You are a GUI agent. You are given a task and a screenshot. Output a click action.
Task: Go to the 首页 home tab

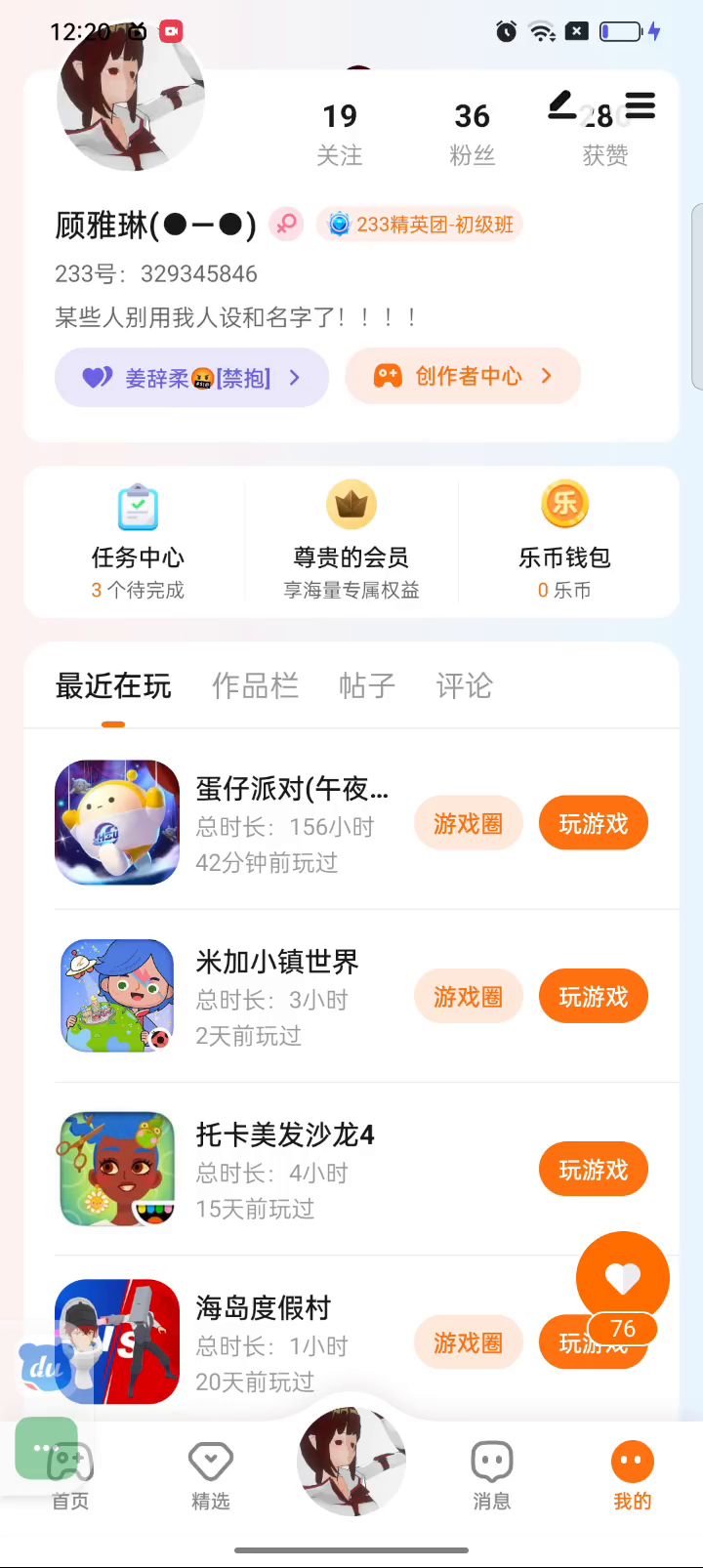(x=70, y=1476)
